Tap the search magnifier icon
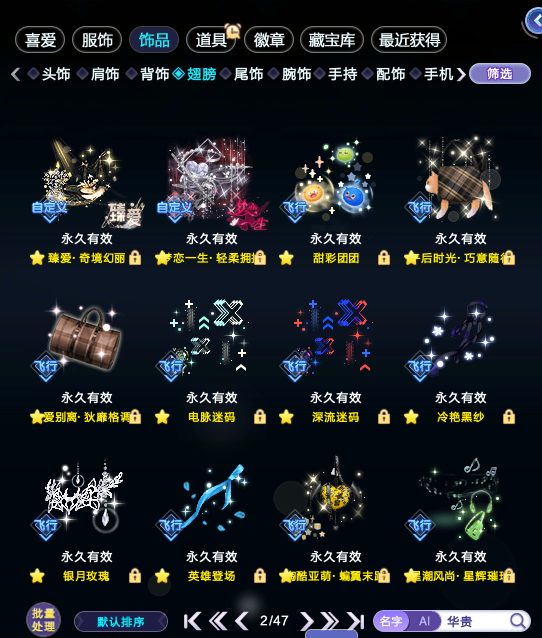 pyautogui.click(x=518, y=621)
